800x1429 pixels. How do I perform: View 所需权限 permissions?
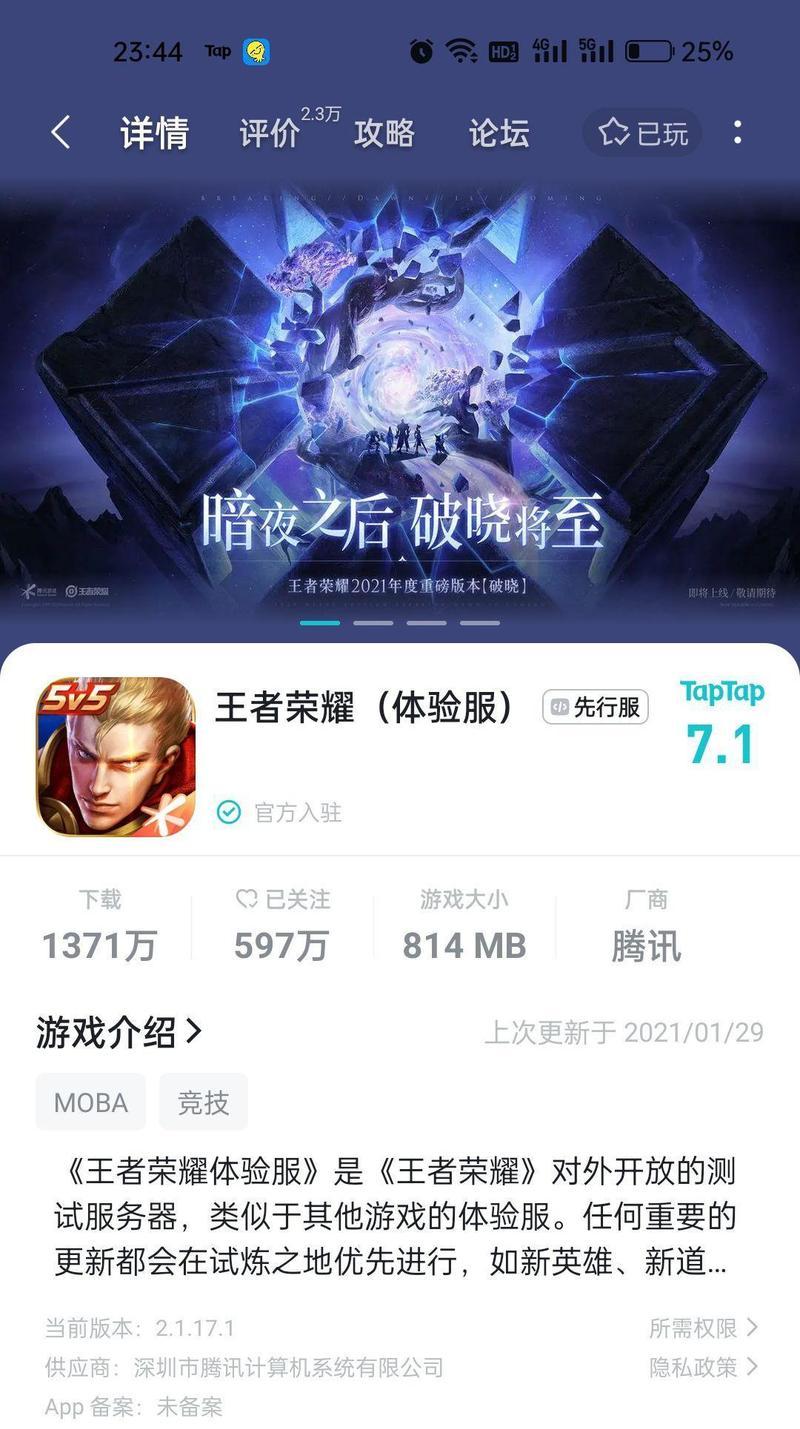tap(704, 1327)
